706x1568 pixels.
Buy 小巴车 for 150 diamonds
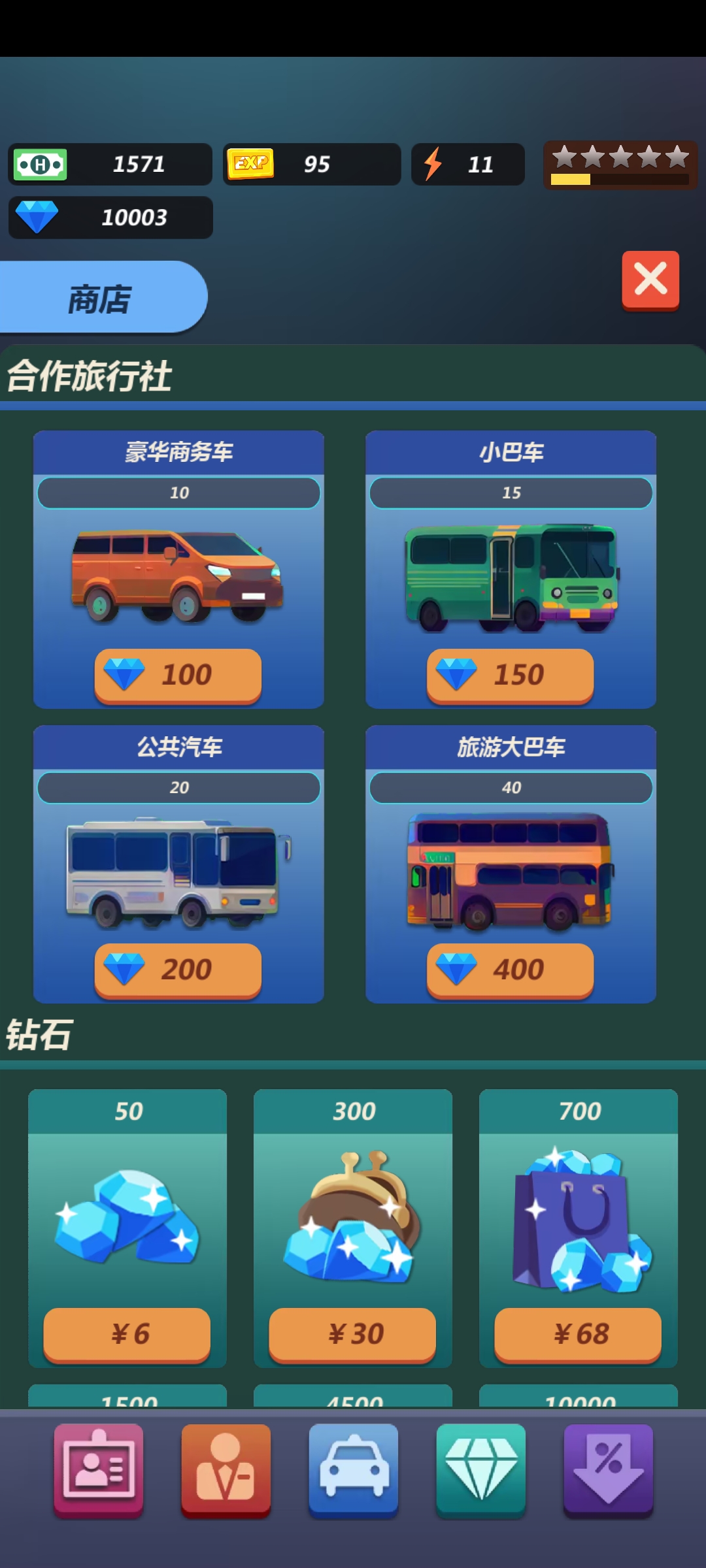point(510,675)
